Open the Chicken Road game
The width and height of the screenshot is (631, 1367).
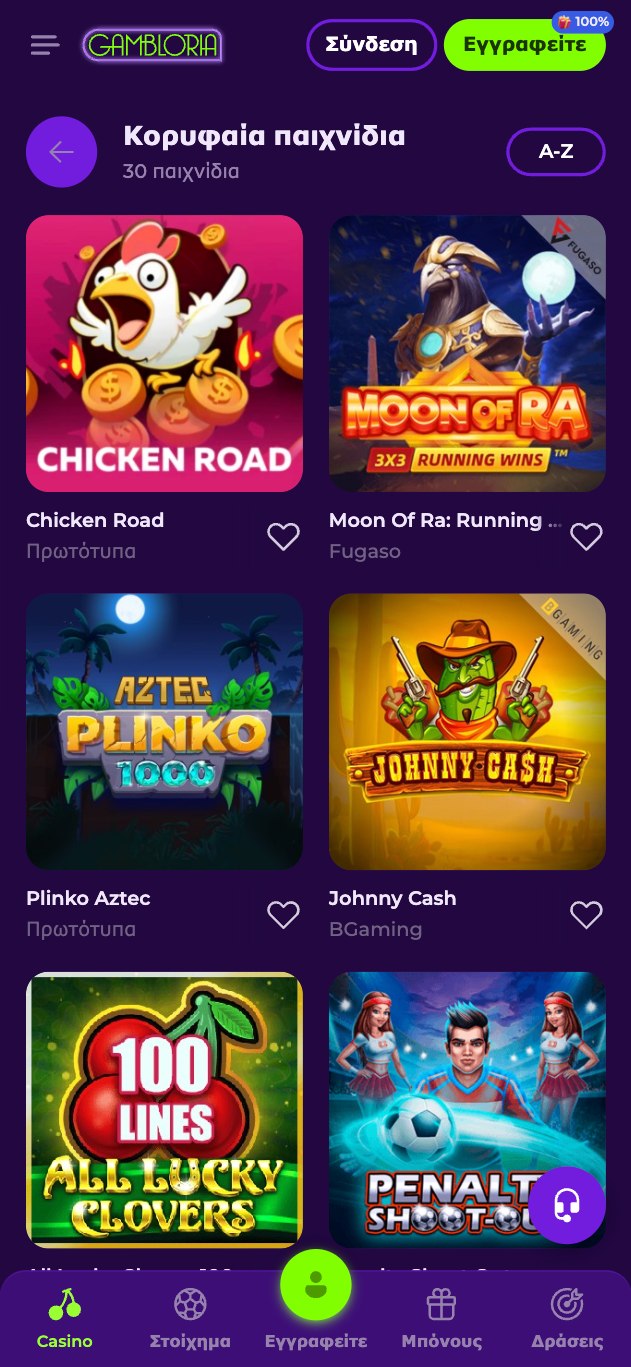(x=164, y=353)
